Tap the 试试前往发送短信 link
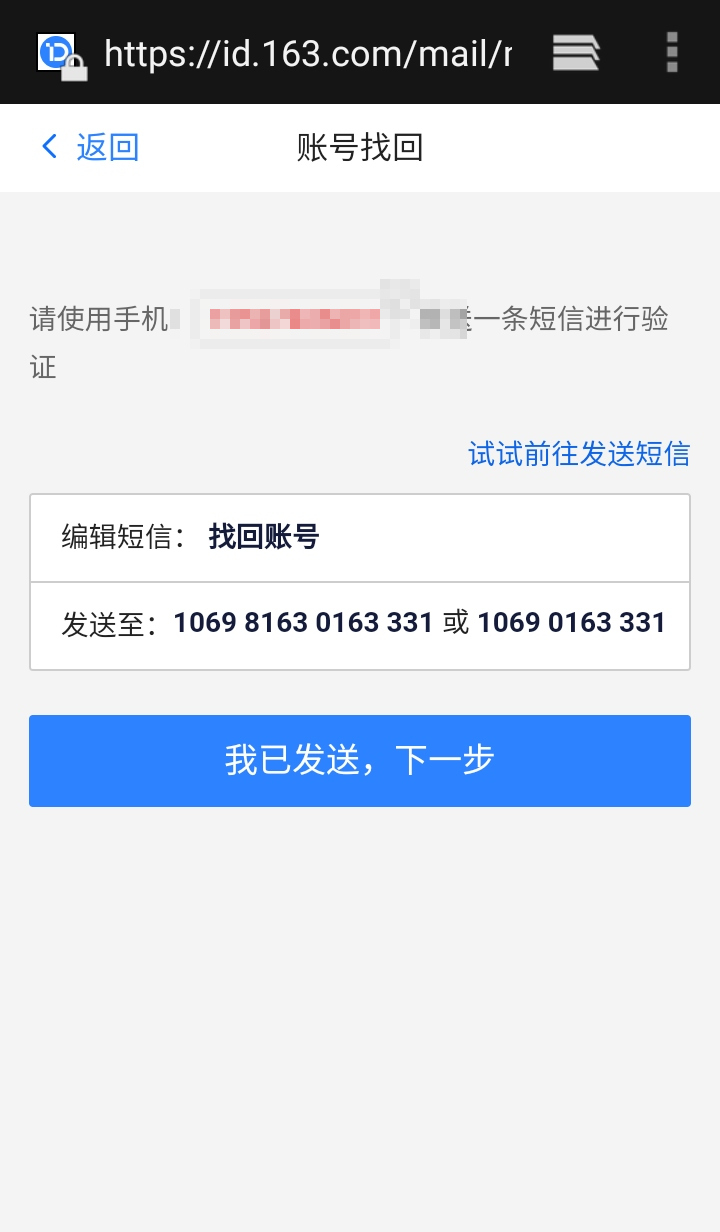This screenshot has width=720, height=1232. (x=579, y=454)
